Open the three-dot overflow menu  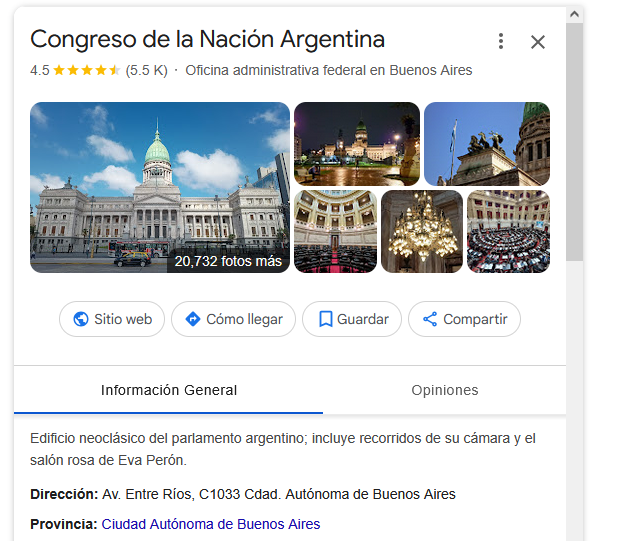pyautogui.click(x=501, y=41)
